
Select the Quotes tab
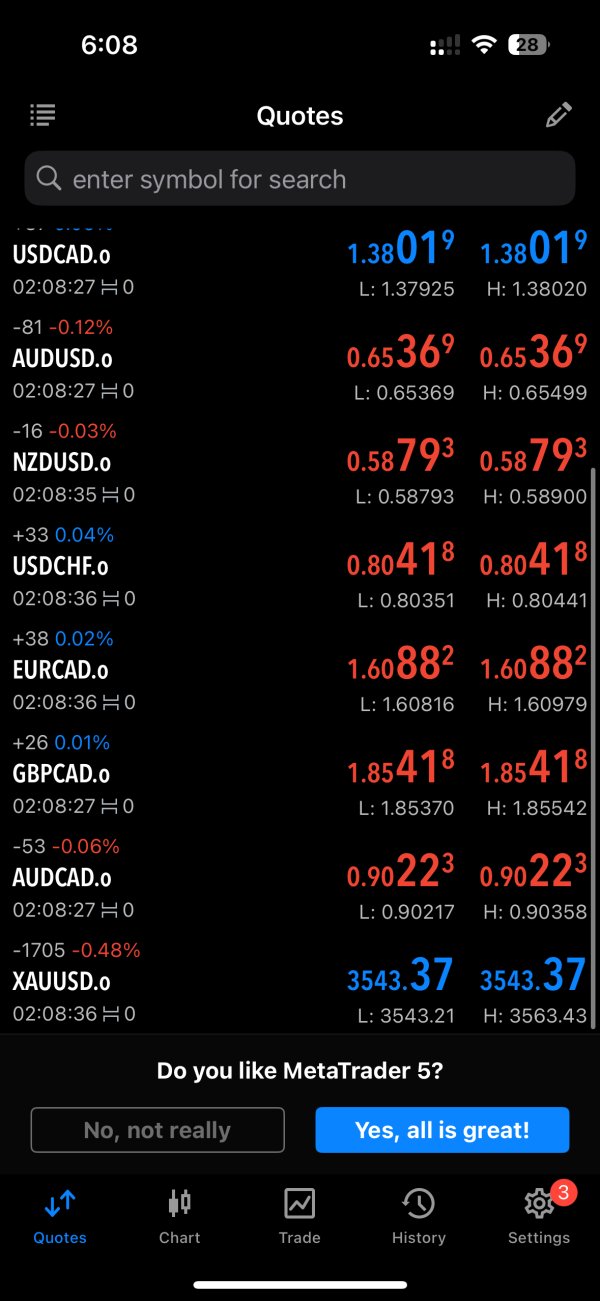[x=60, y=1216]
